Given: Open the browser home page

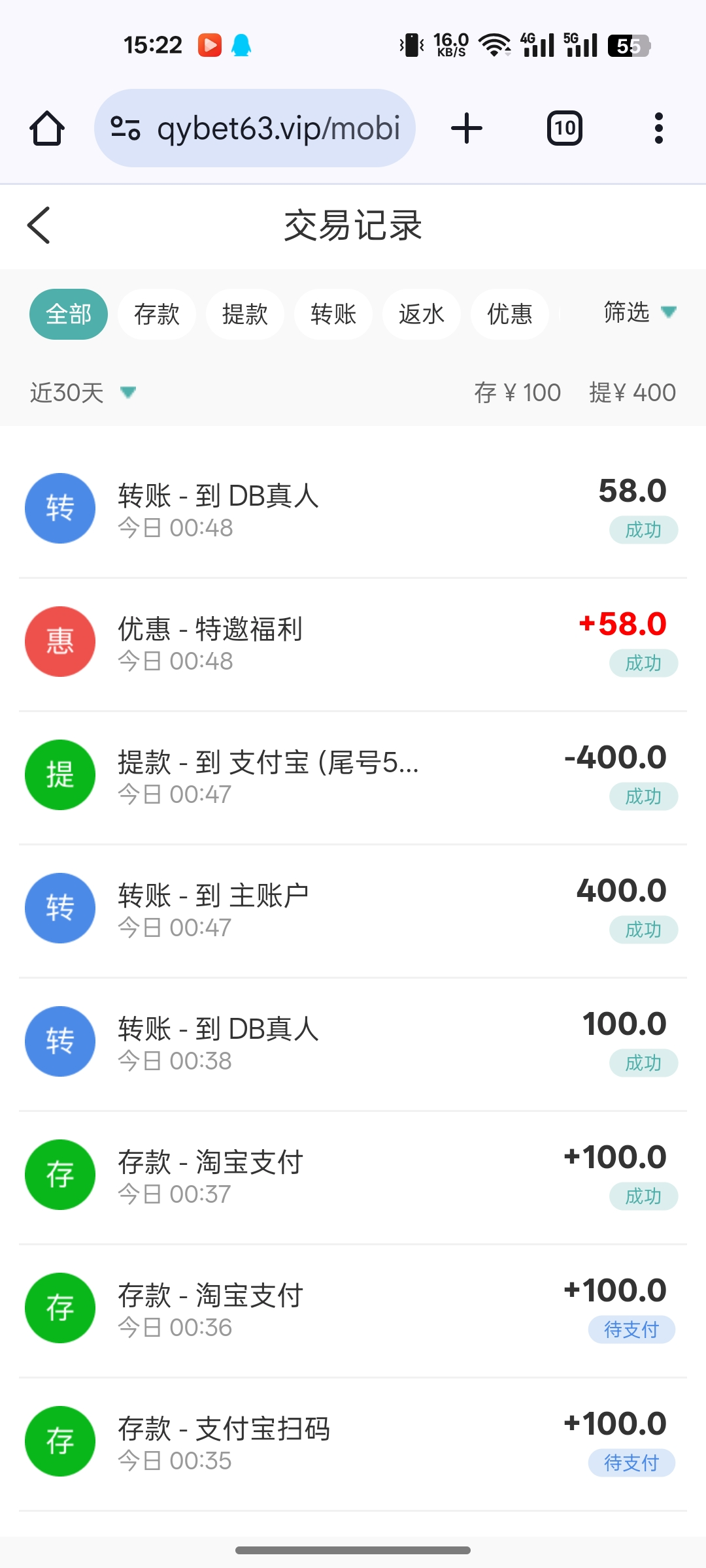Looking at the screenshot, I should (47, 128).
